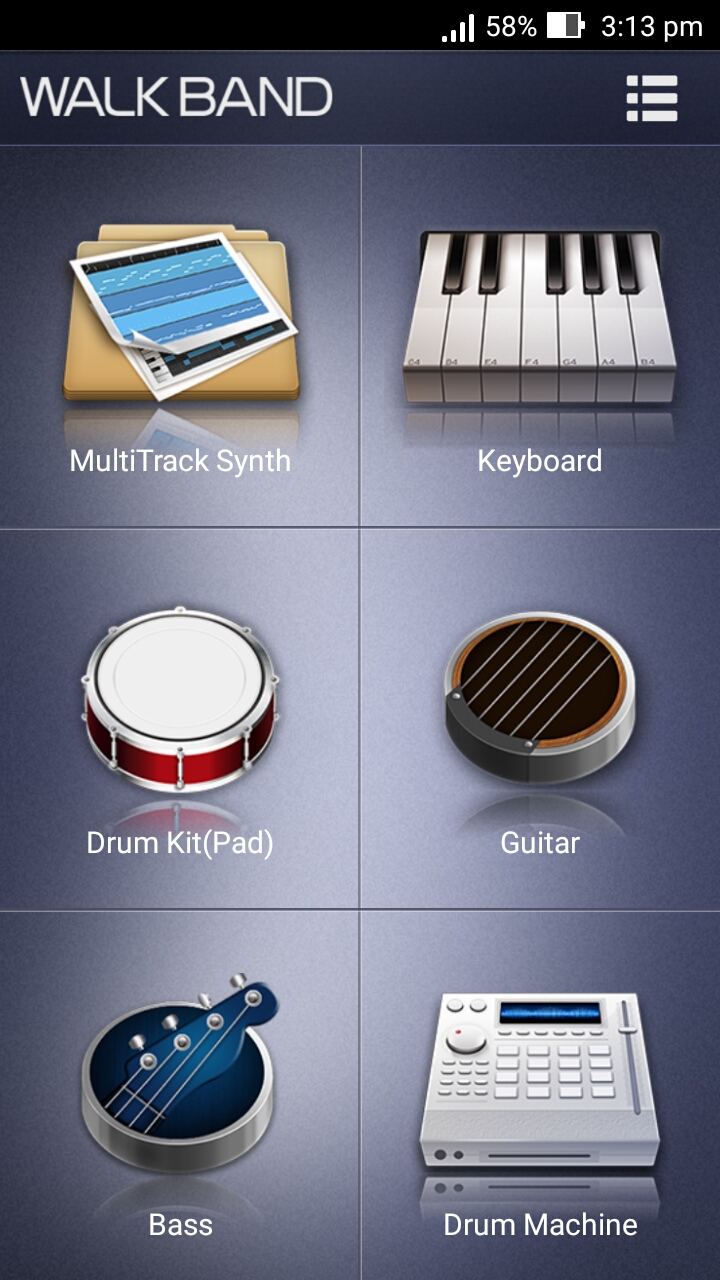Start the Drum Machine
The width and height of the screenshot is (720, 1280).
tap(540, 1096)
